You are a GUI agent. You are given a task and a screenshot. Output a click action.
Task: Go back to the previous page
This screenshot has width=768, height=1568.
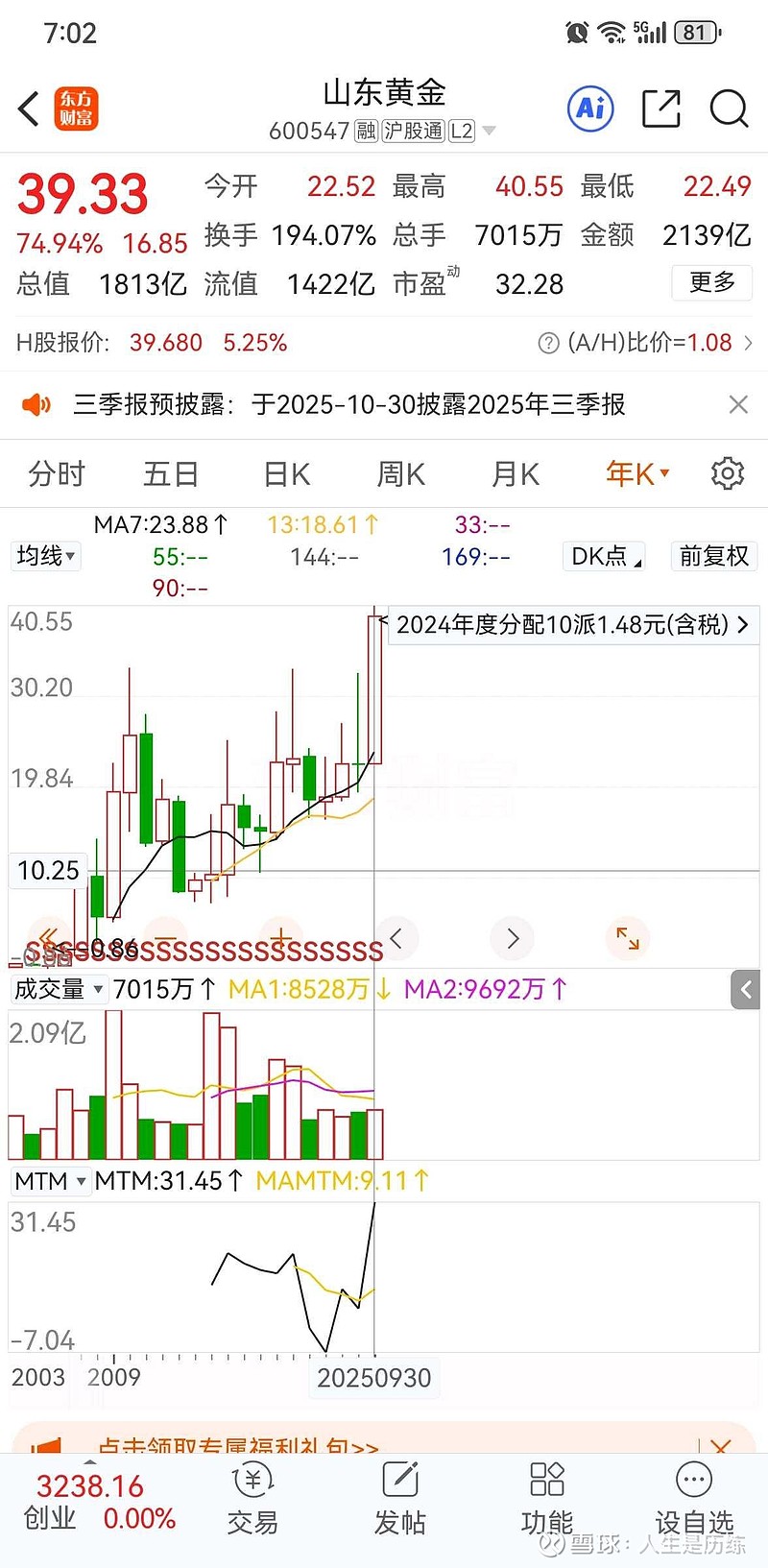(x=29, y=109)
